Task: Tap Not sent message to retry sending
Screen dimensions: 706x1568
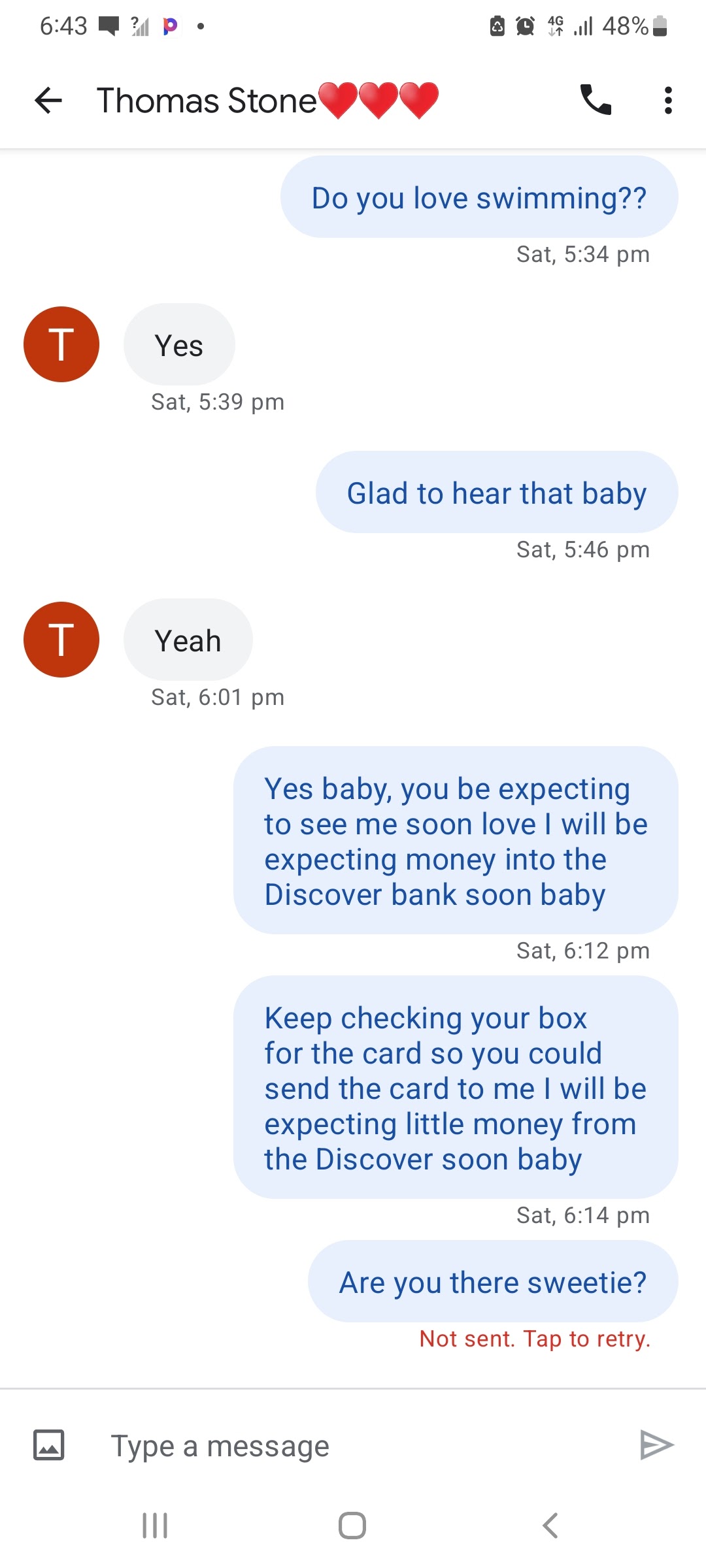Action: pos(534,1338)
